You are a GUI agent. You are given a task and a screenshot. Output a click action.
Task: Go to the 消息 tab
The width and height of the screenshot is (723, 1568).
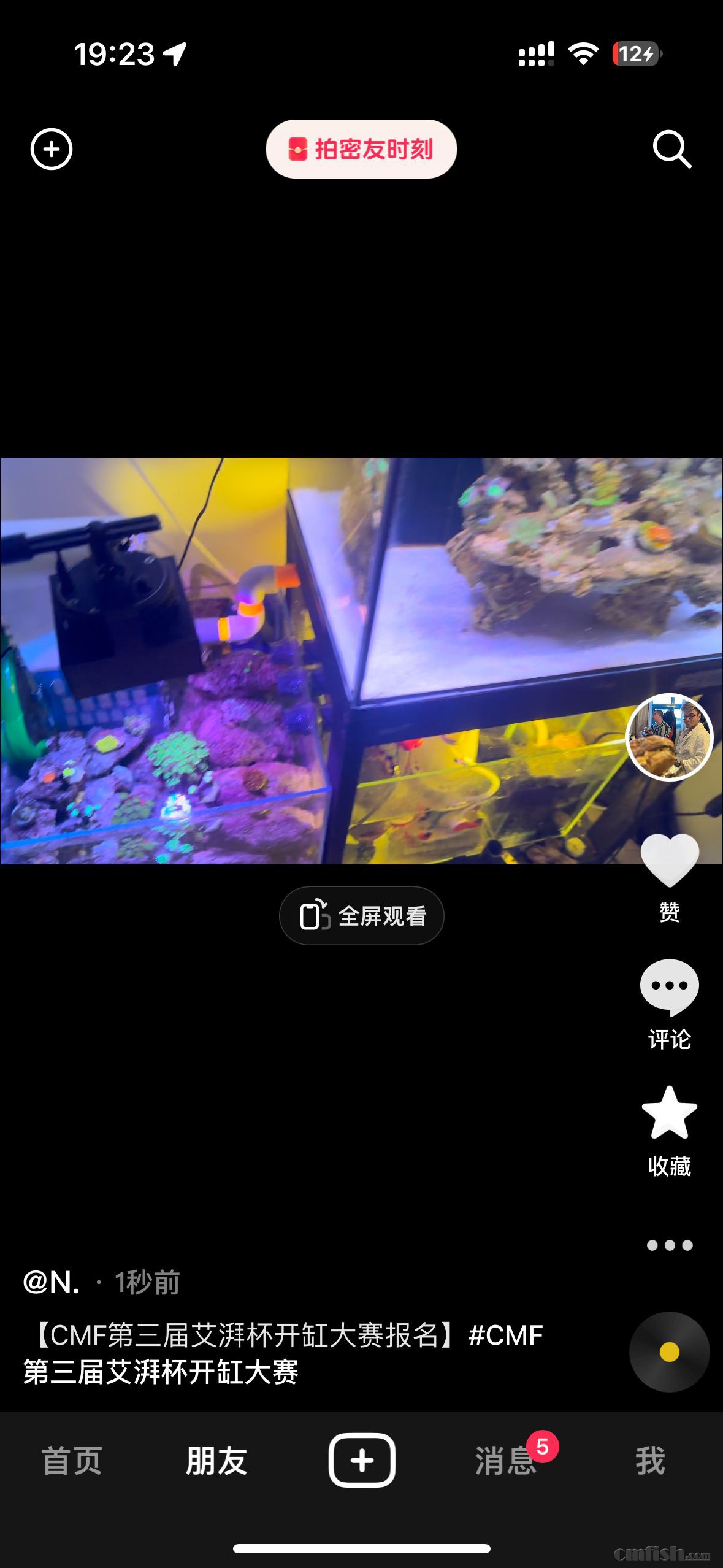pyautogui.click(x=506, y=1461)
